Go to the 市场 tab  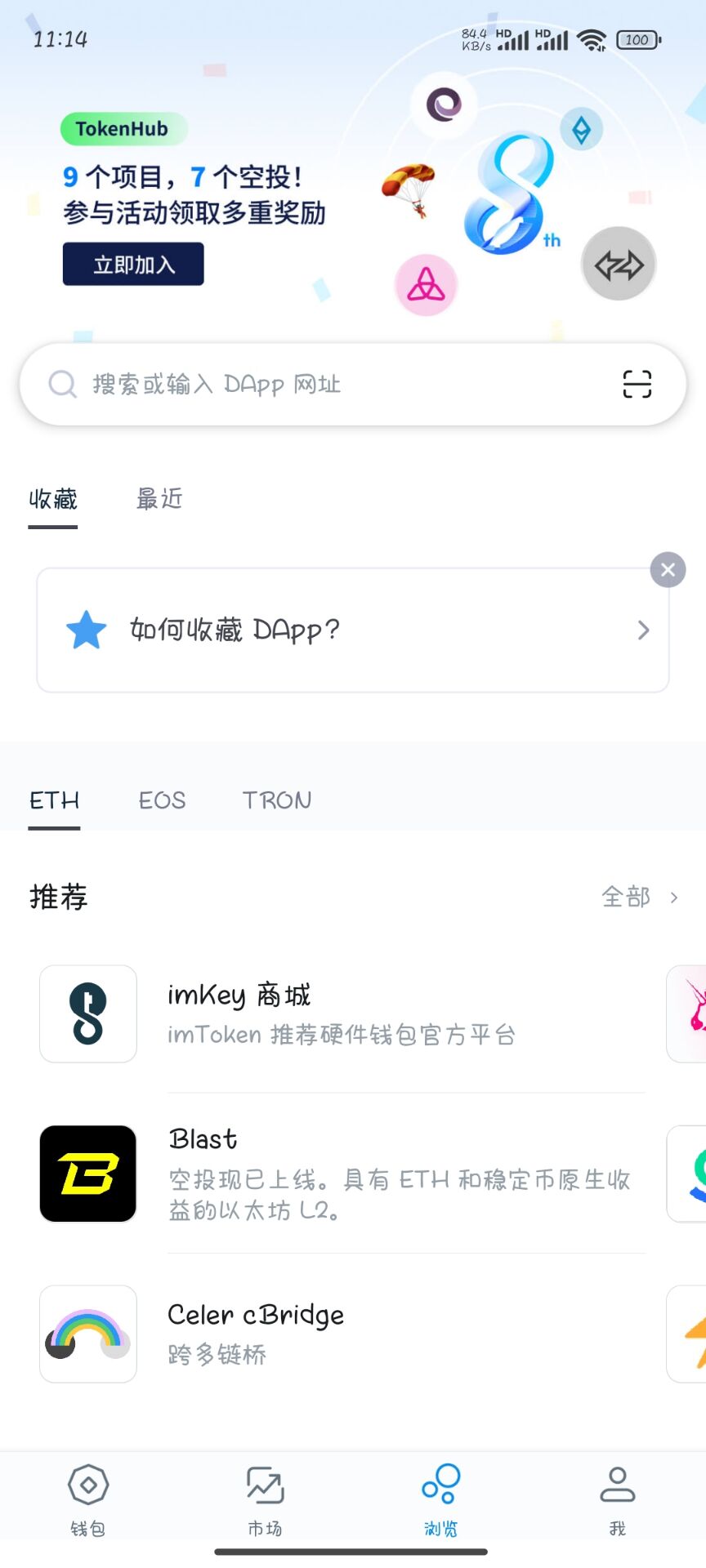265,1501
